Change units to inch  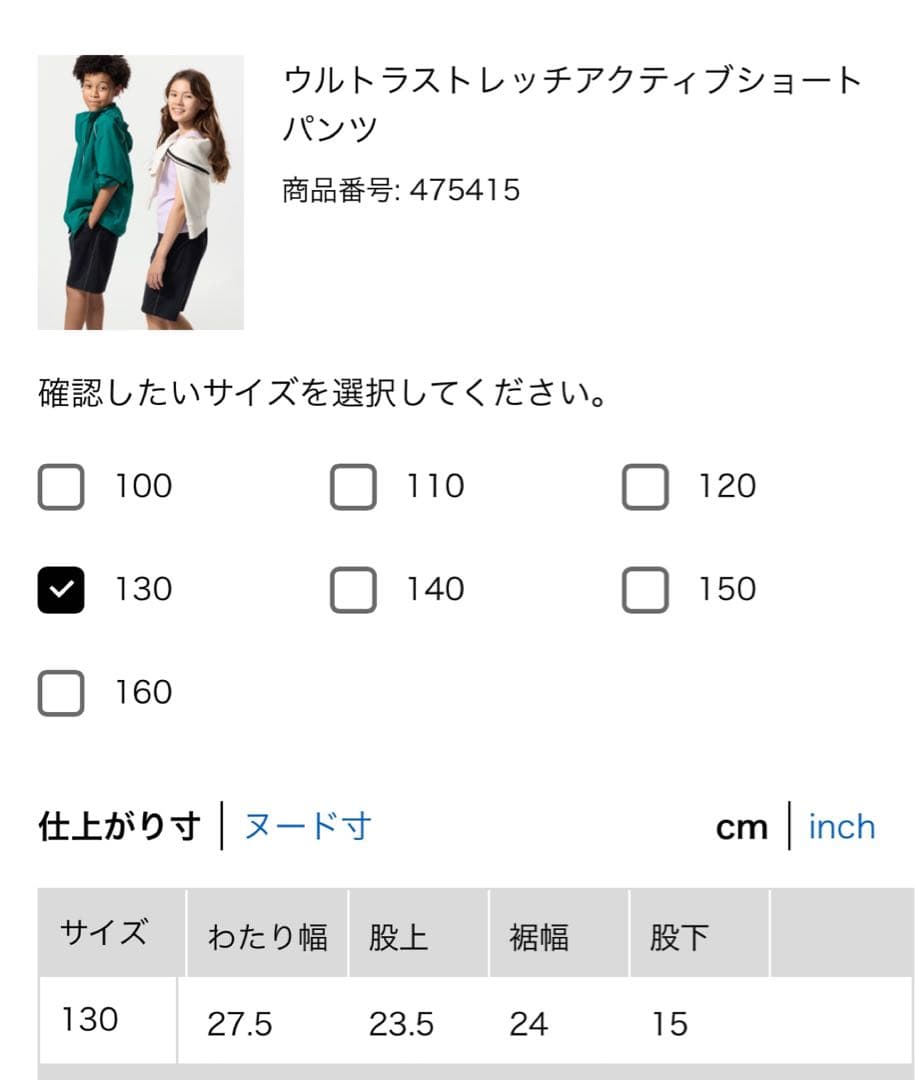(x=841, y=827)
